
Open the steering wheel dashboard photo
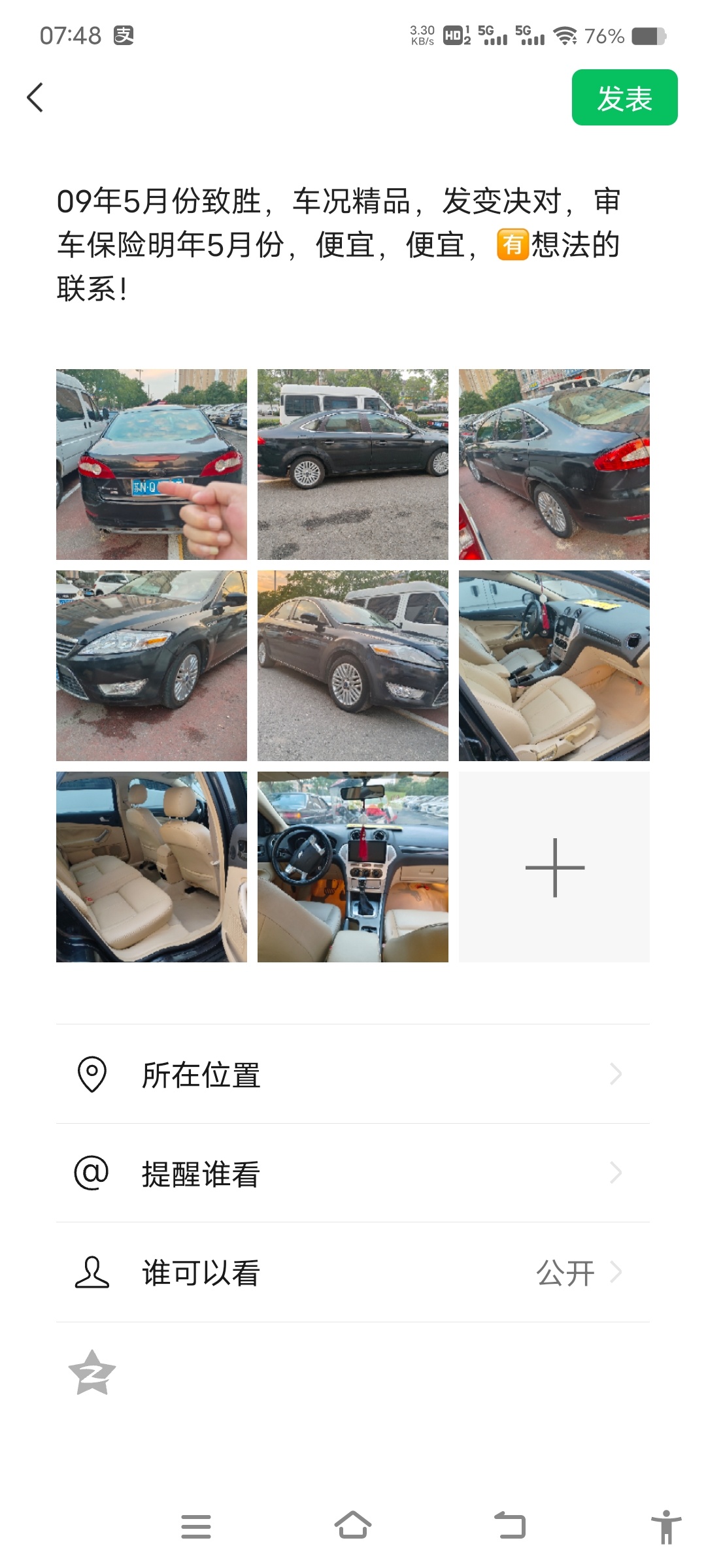pyautogui.click(x=353, y=867)
